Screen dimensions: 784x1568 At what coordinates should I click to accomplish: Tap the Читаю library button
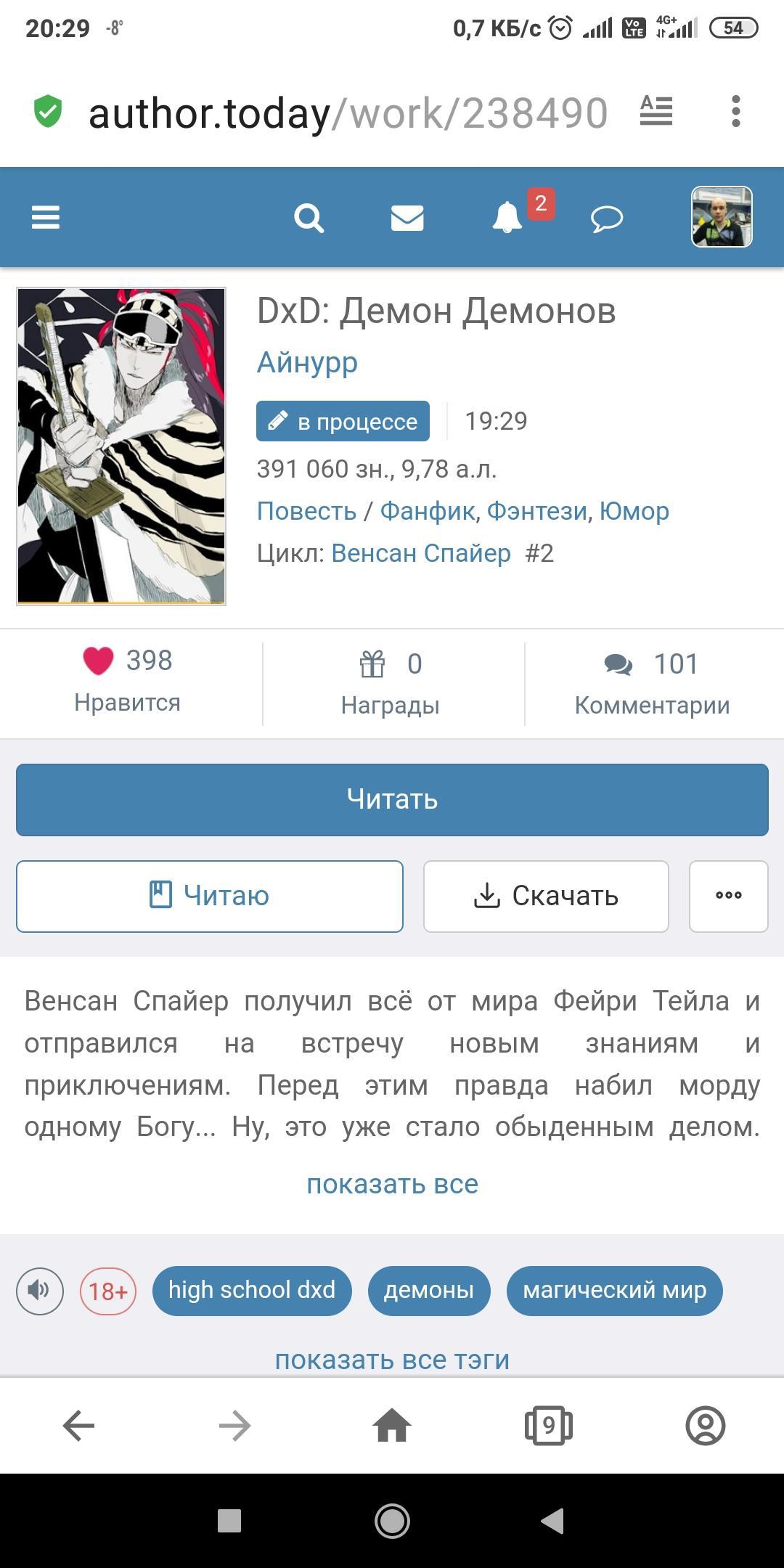210,896
